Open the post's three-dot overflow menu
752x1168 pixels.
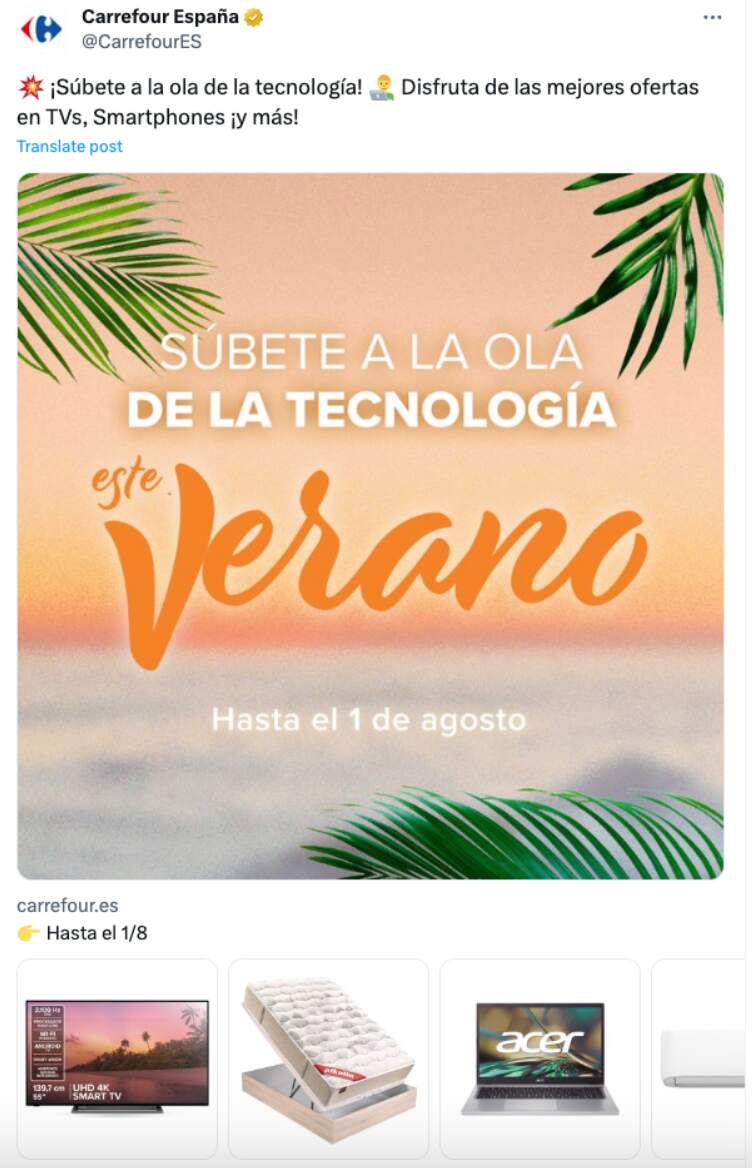712,18
